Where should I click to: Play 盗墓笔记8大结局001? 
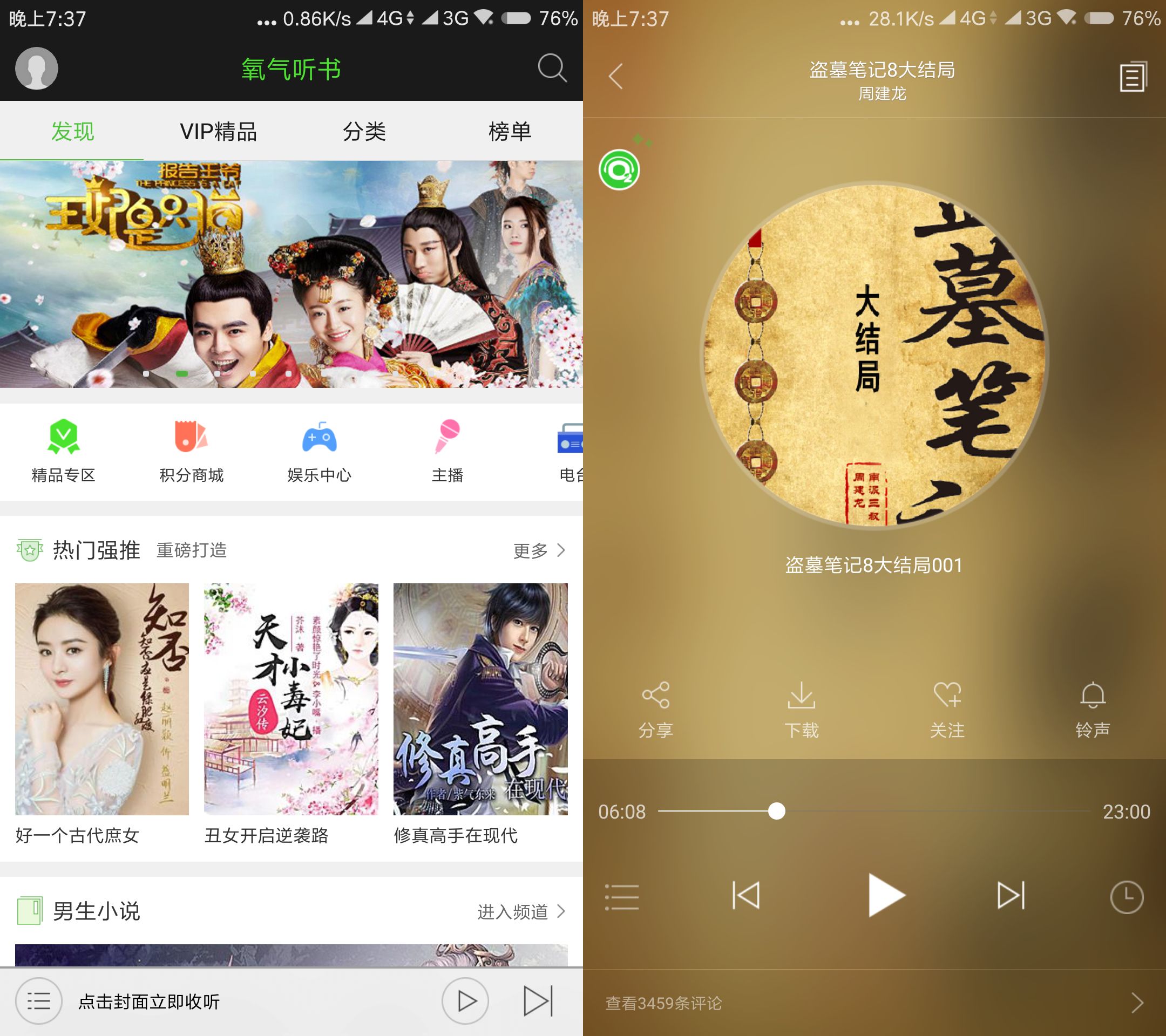tap(885, 895)
